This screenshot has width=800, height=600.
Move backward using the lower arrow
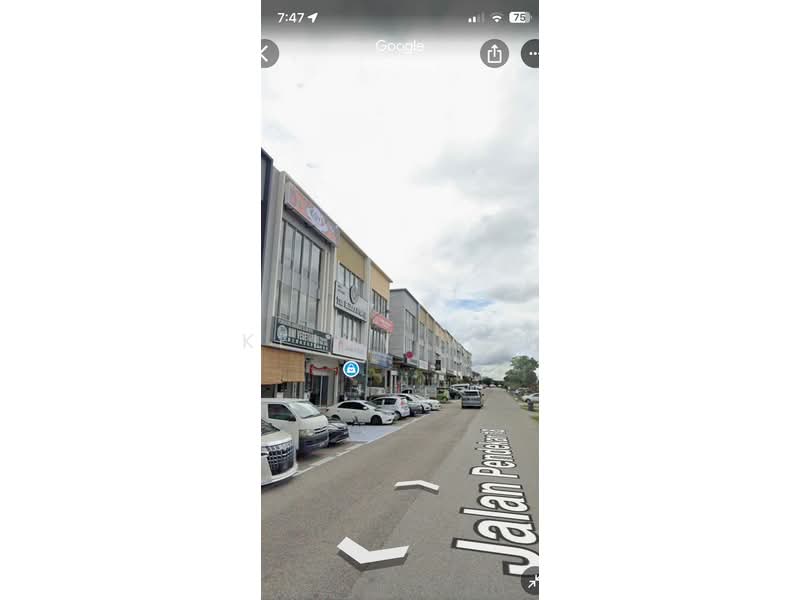(x=372, y=553)
